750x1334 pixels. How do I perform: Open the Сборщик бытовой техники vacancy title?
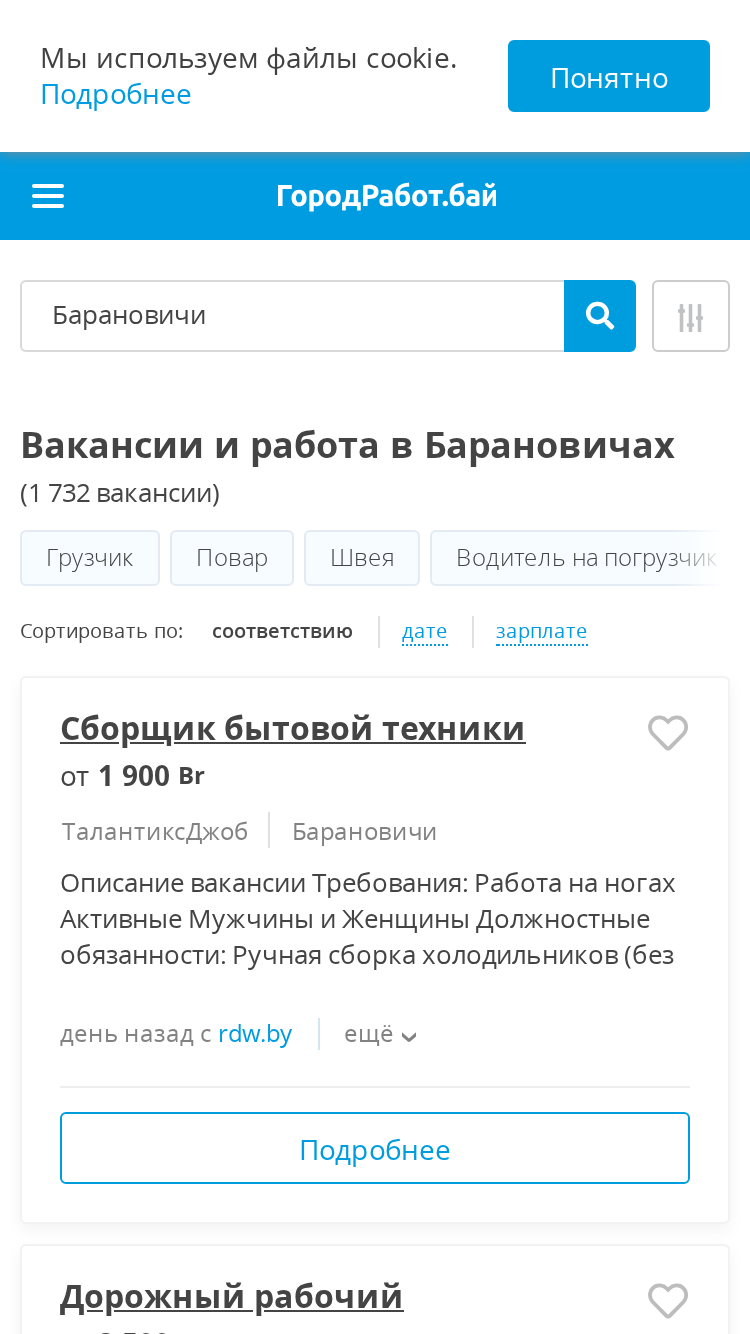pos(293,728)
